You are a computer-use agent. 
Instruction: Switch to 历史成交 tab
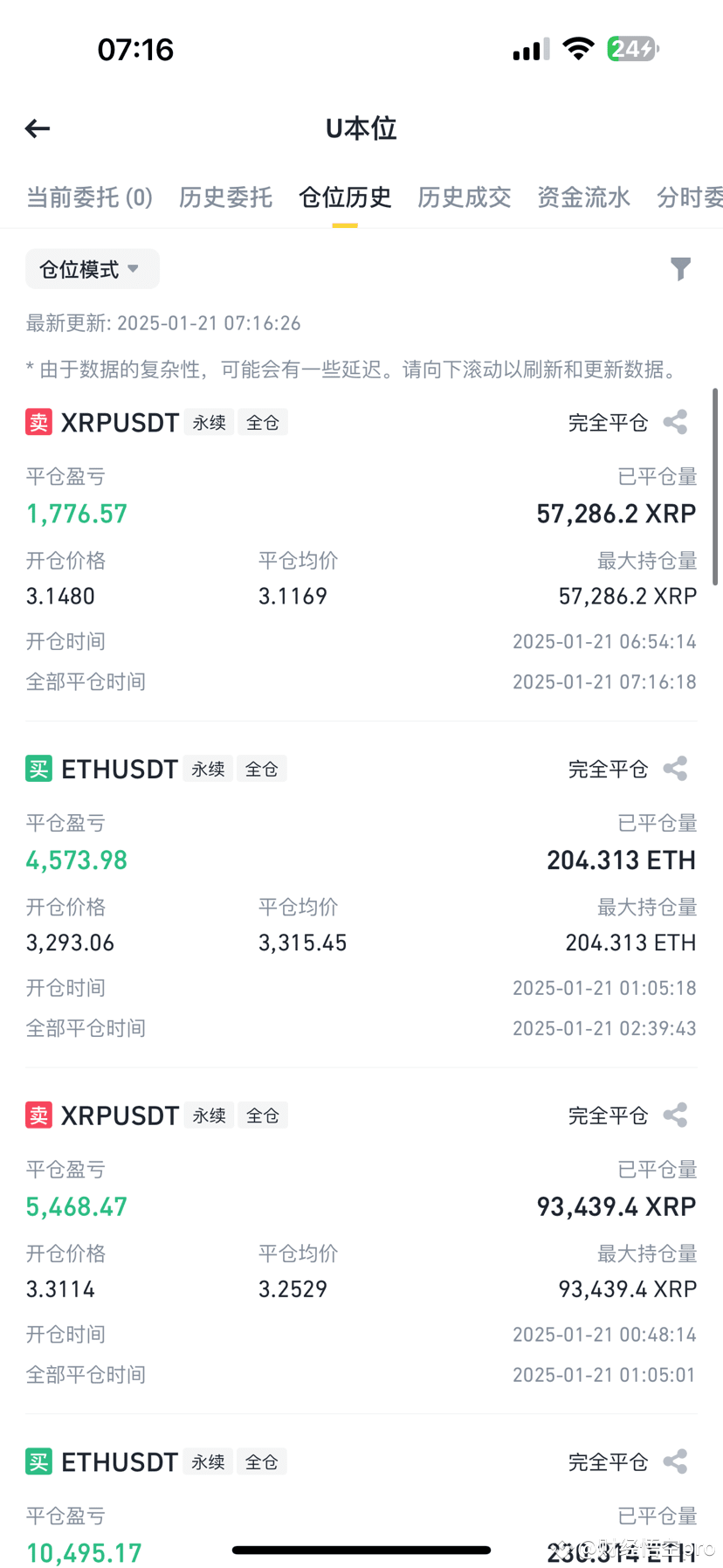click(x=464, y=197)
